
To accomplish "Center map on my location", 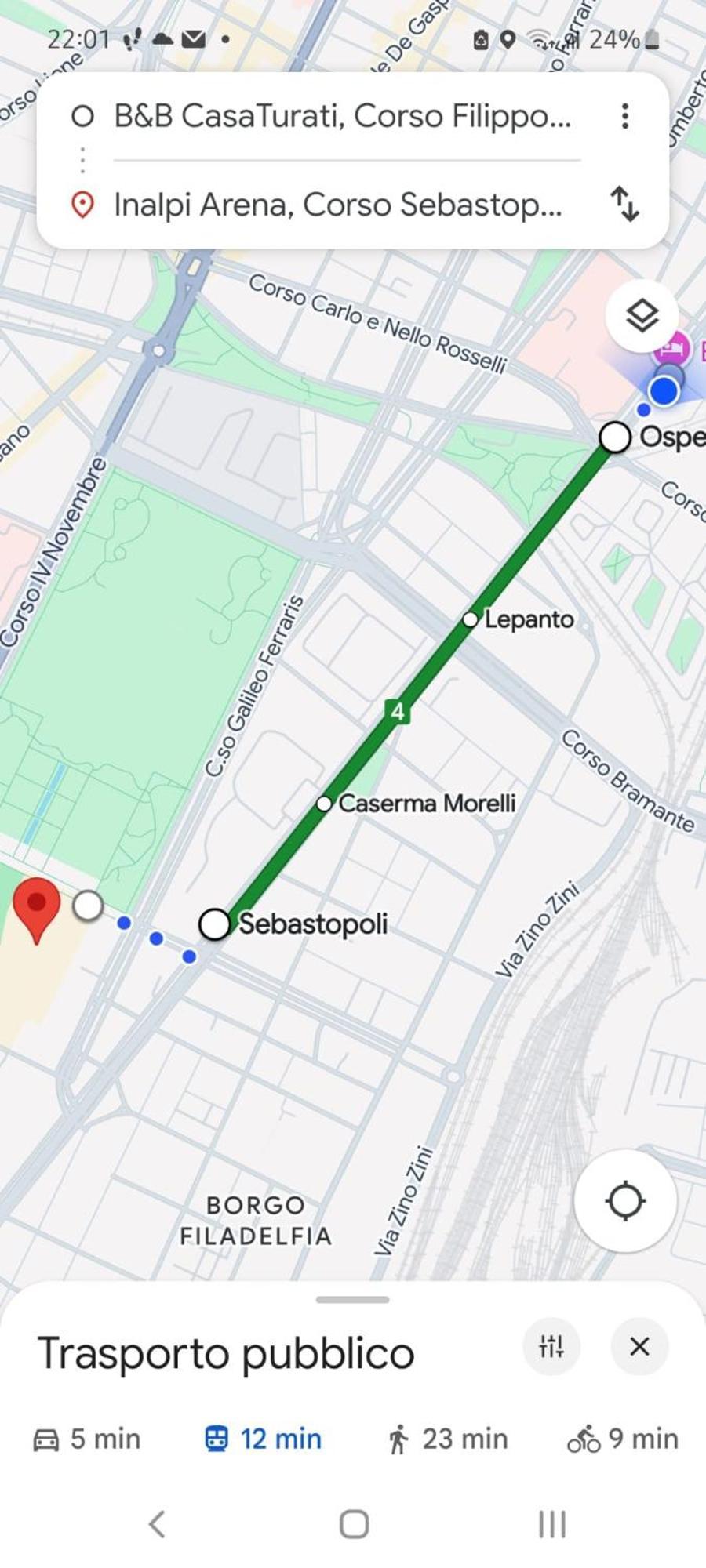I will click(x=625, y=1201).
